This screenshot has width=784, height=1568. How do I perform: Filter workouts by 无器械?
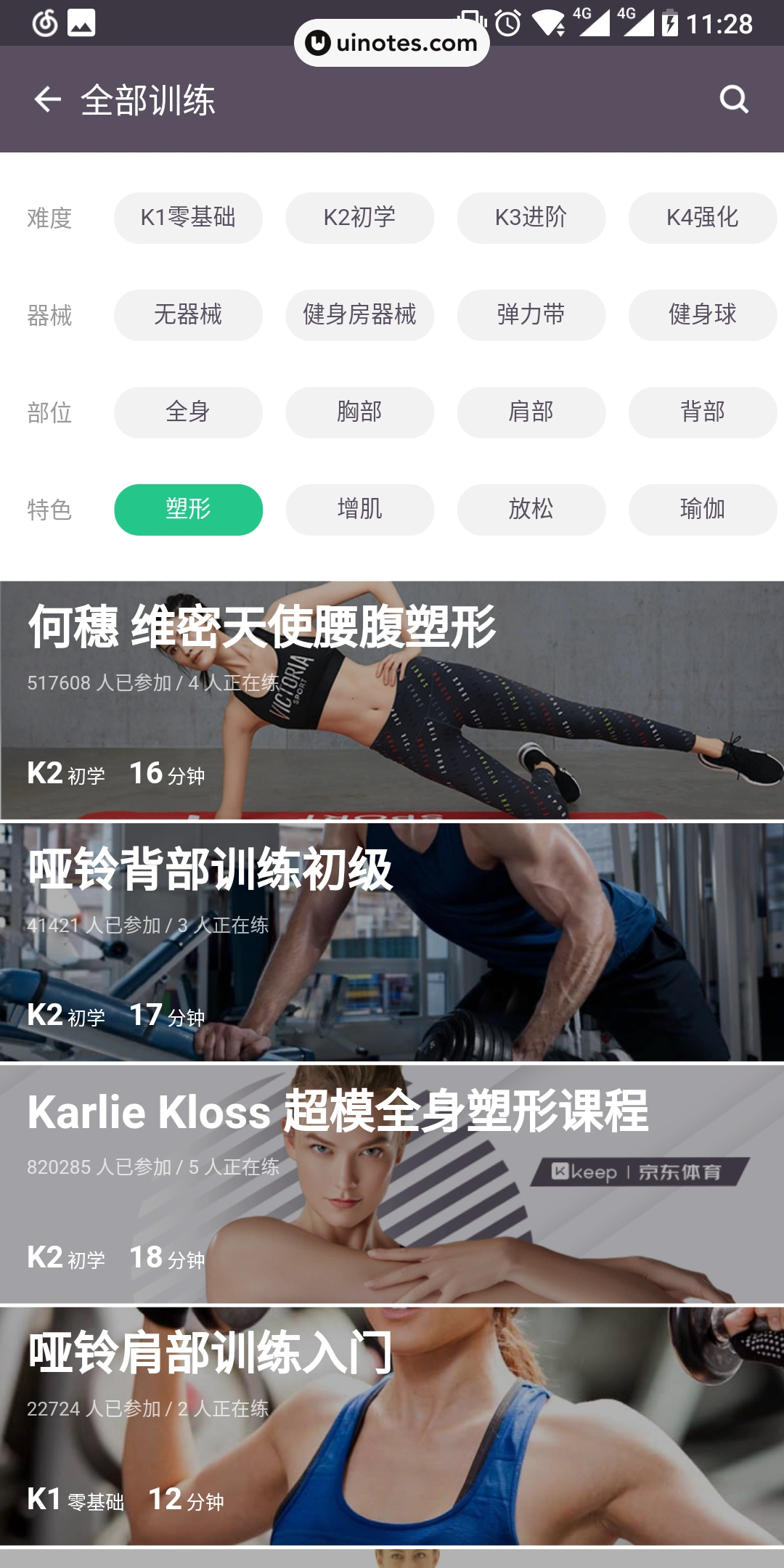pyautogui.click(x=188, y=315)
